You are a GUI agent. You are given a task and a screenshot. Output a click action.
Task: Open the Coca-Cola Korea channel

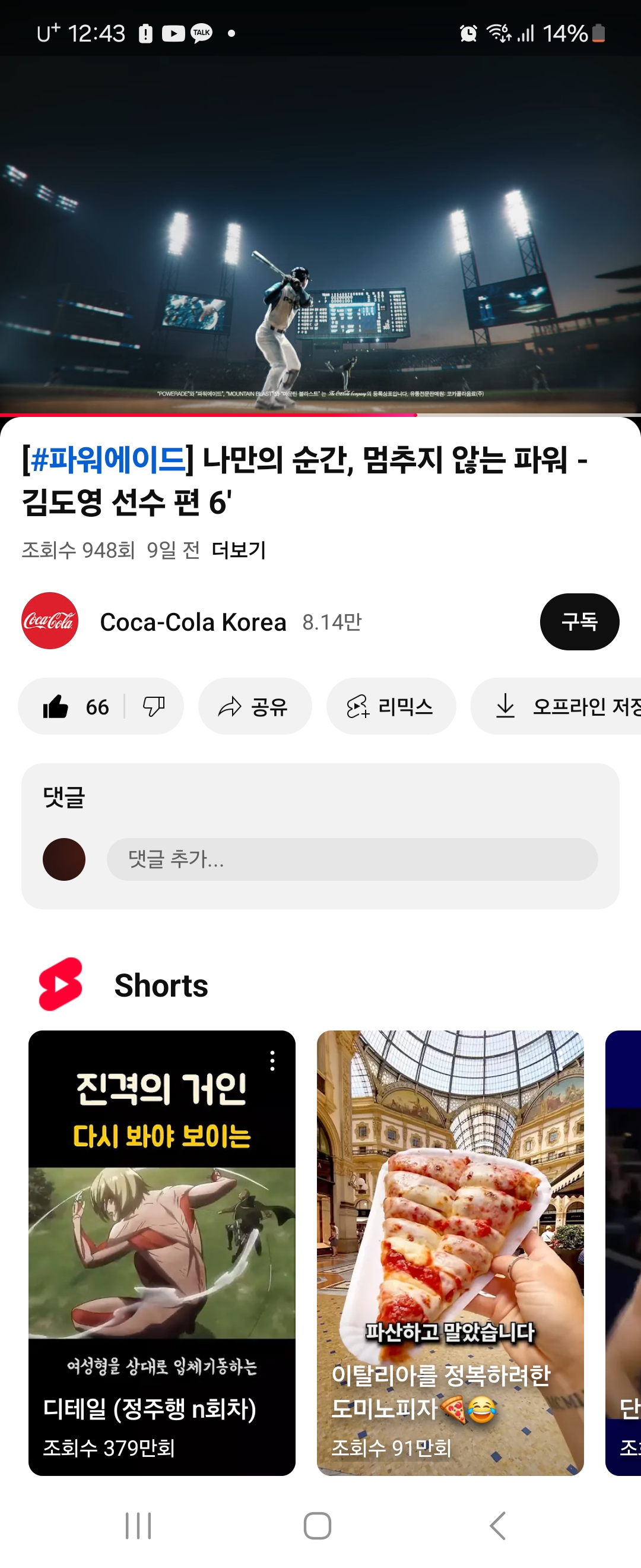point(192,622)
